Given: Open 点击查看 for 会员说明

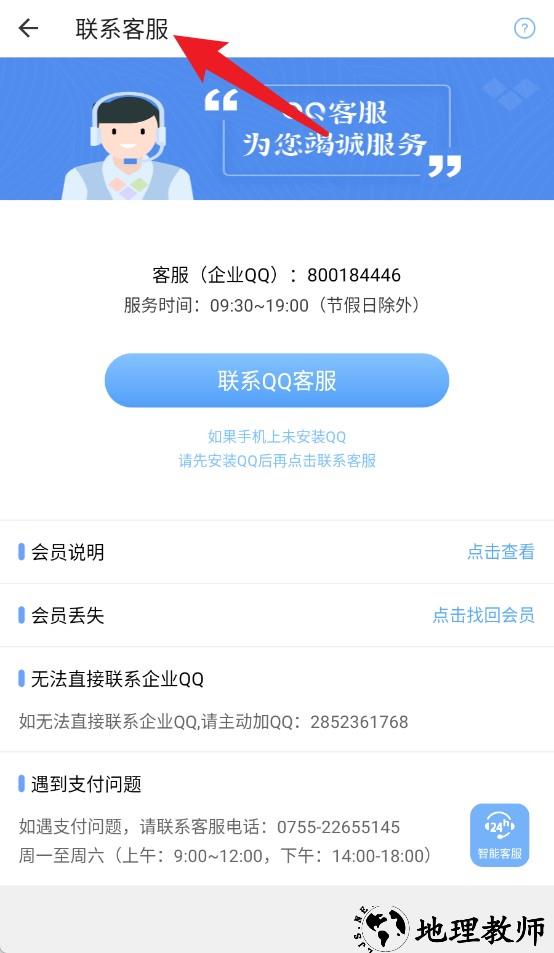Looking at the screenshot, I should pyautogui.click(x=501, y=552).
